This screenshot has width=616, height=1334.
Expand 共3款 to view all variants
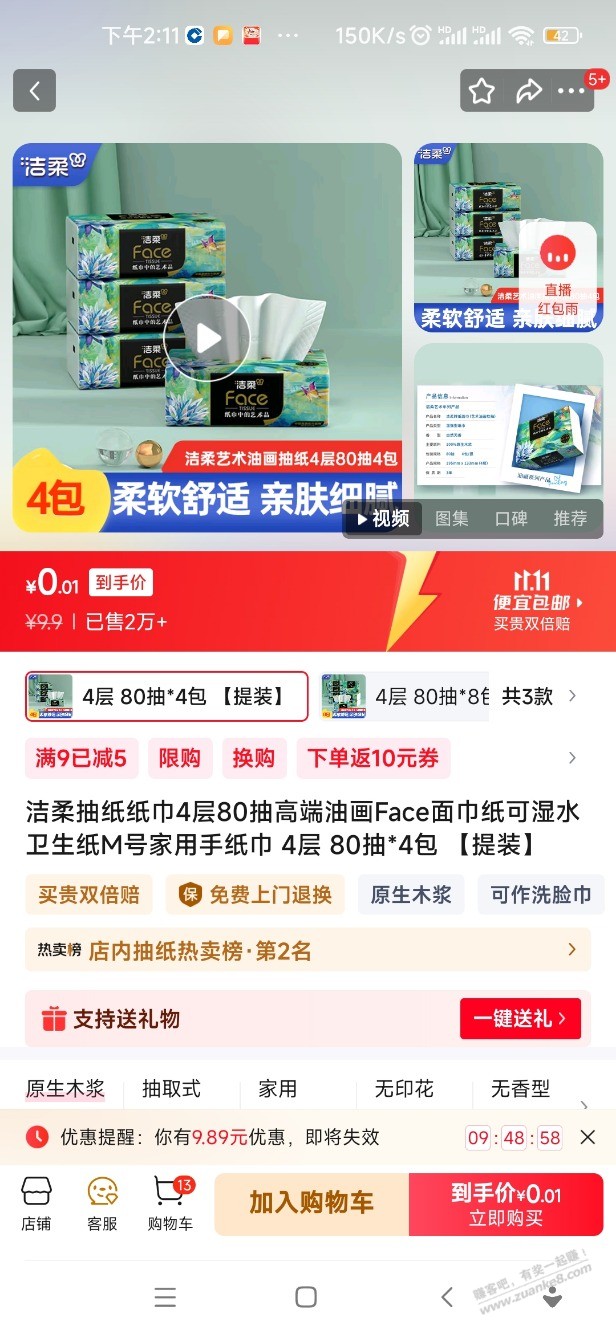[540, 696]
